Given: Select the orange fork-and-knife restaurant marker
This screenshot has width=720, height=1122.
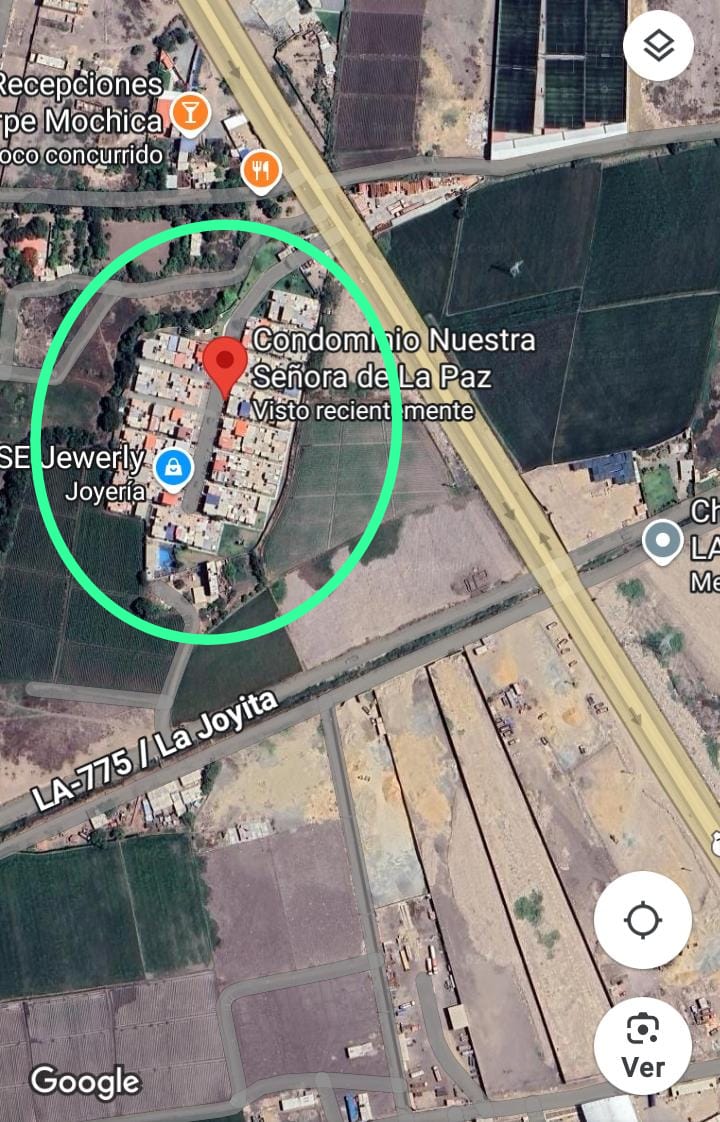Looking at the screenshot, I should pyautogui.click(x=261, y=170).
